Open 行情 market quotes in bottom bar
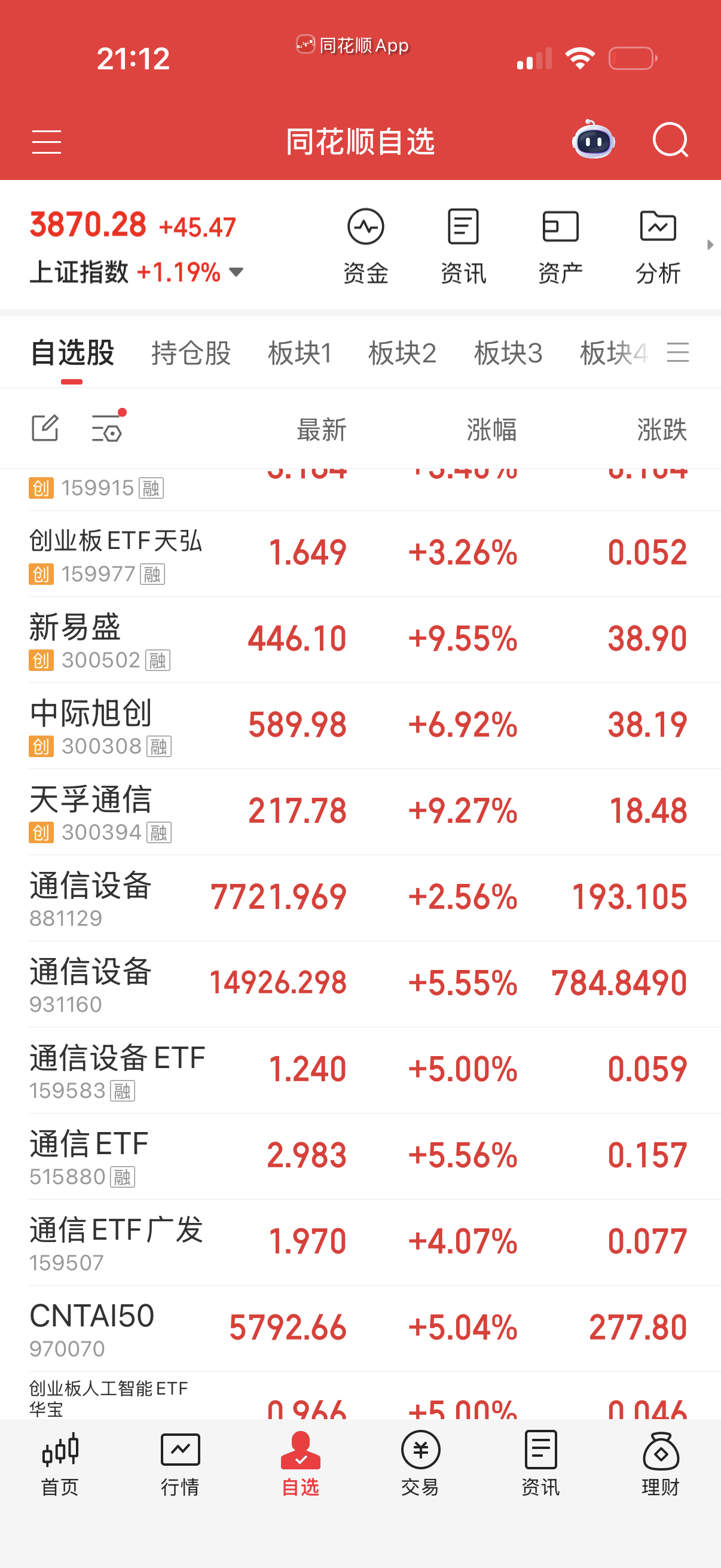721x1568 pixels. pyautogui.click(x=180, y=1485)
